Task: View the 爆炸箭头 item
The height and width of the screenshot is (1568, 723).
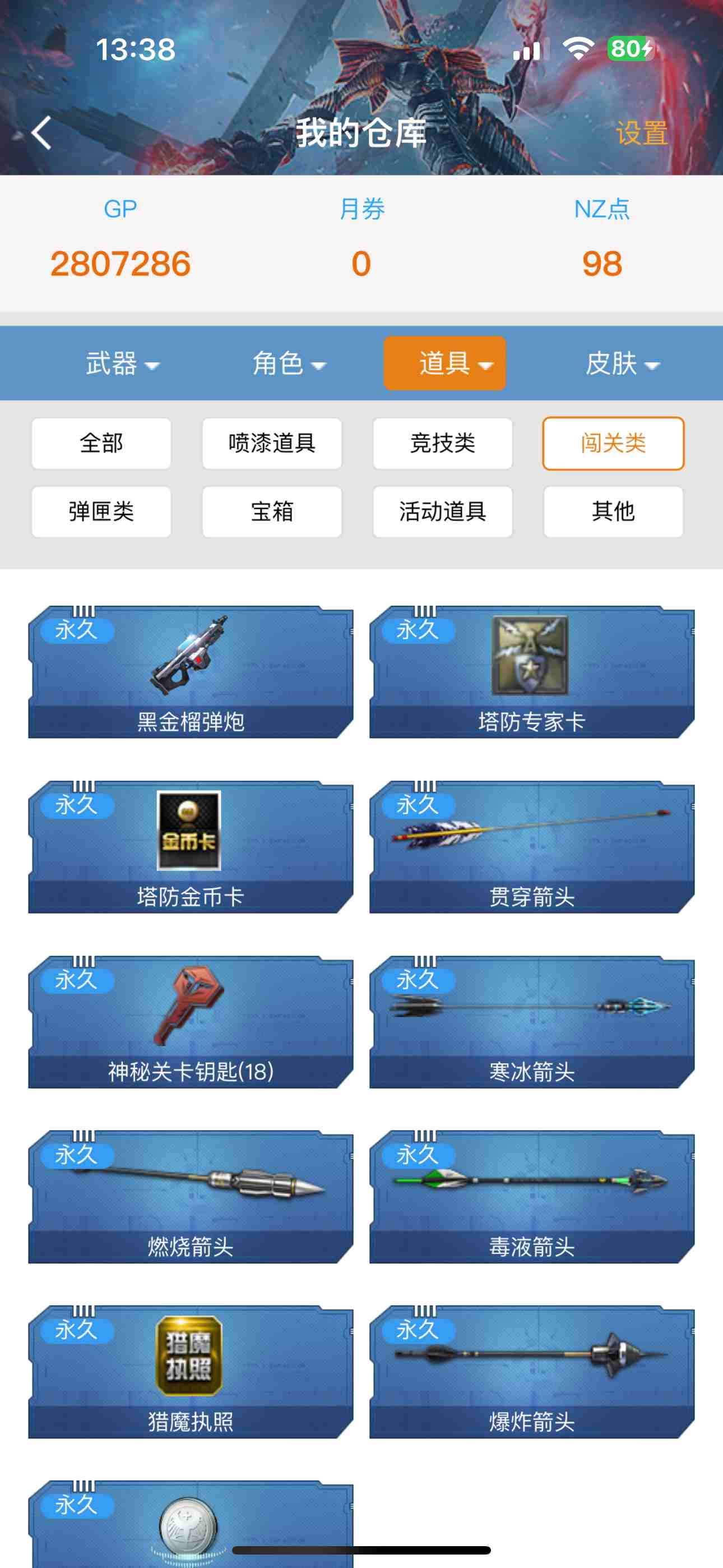Action: (x=531, y=1371)
